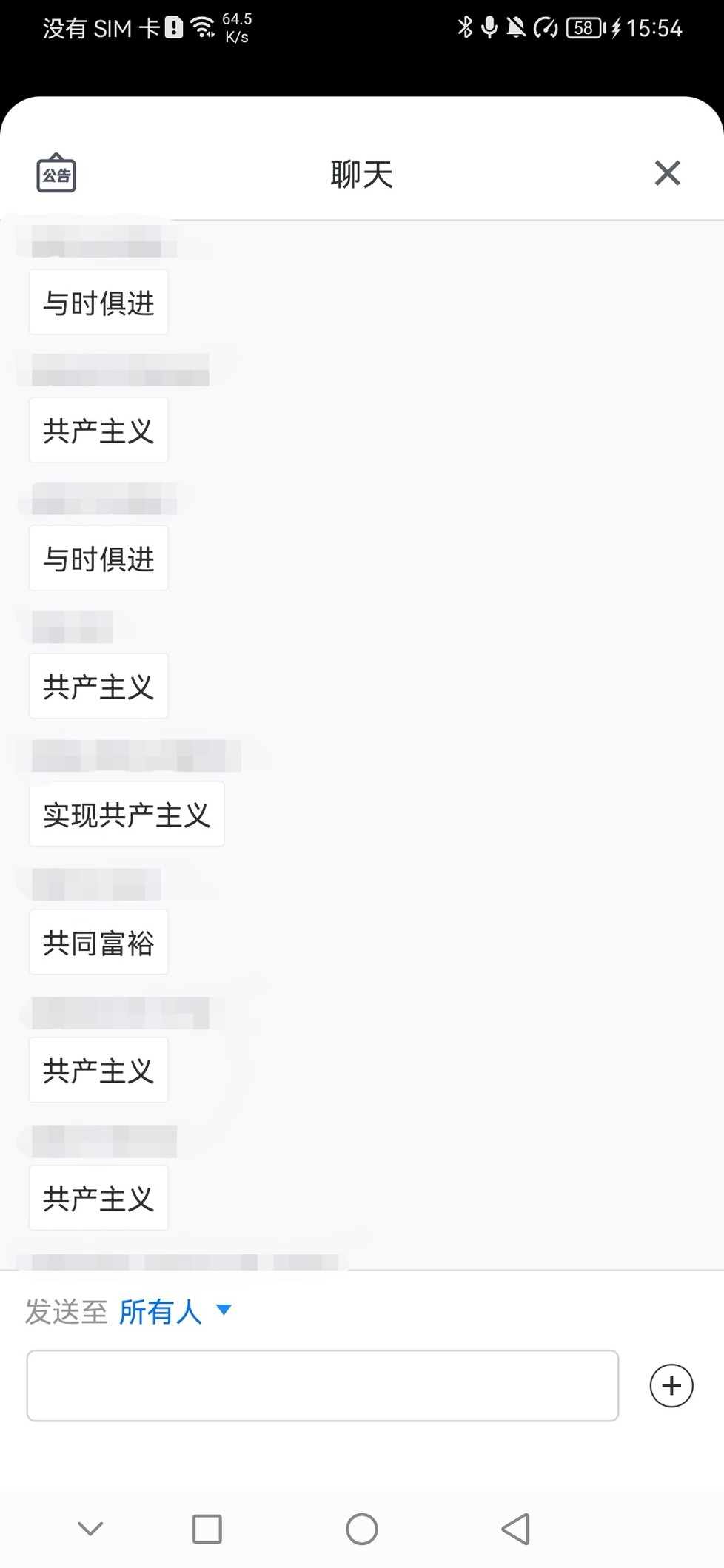Close the 聊天 chat panel
The height and width of the screenshot is (1568, 724).
[667, 173]
